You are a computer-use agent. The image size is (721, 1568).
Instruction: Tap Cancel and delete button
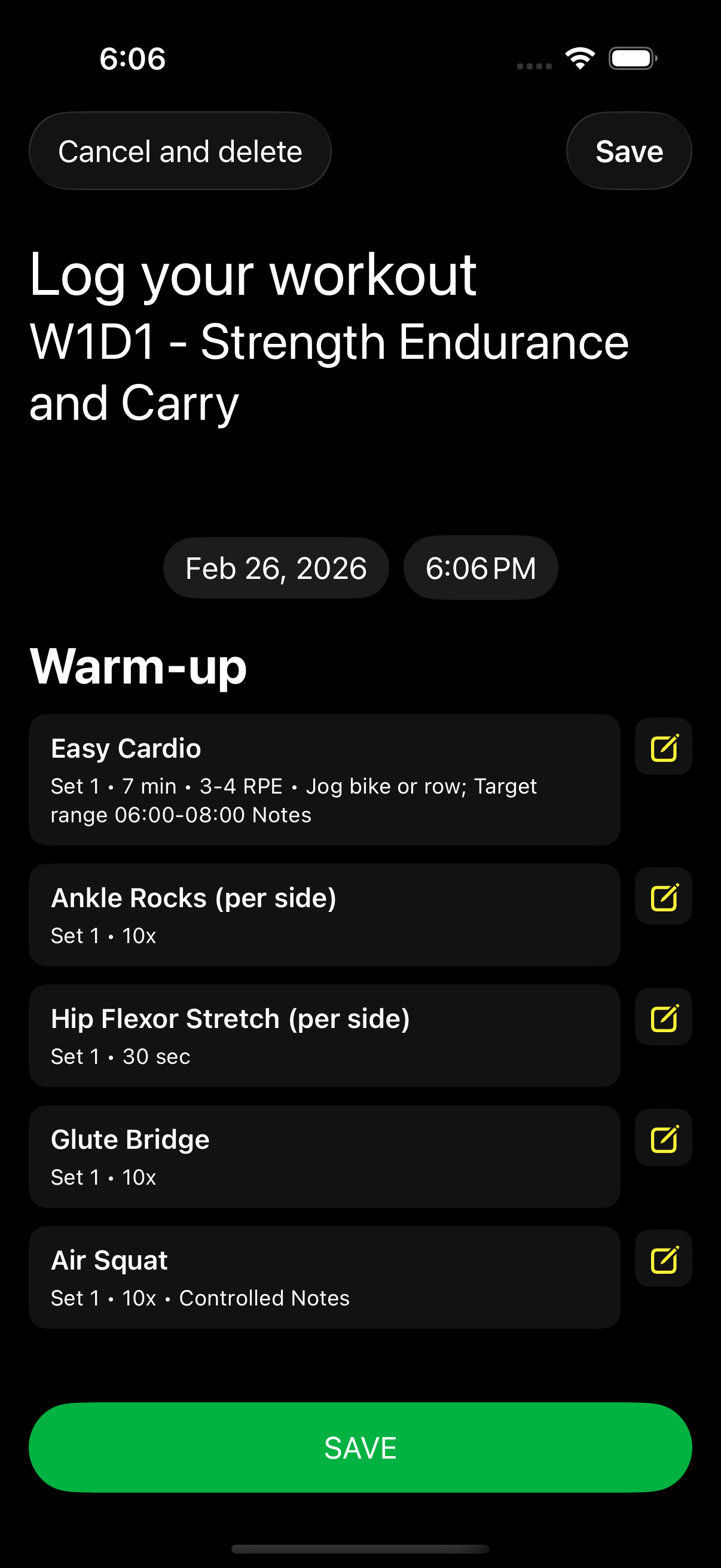(180, 151)
